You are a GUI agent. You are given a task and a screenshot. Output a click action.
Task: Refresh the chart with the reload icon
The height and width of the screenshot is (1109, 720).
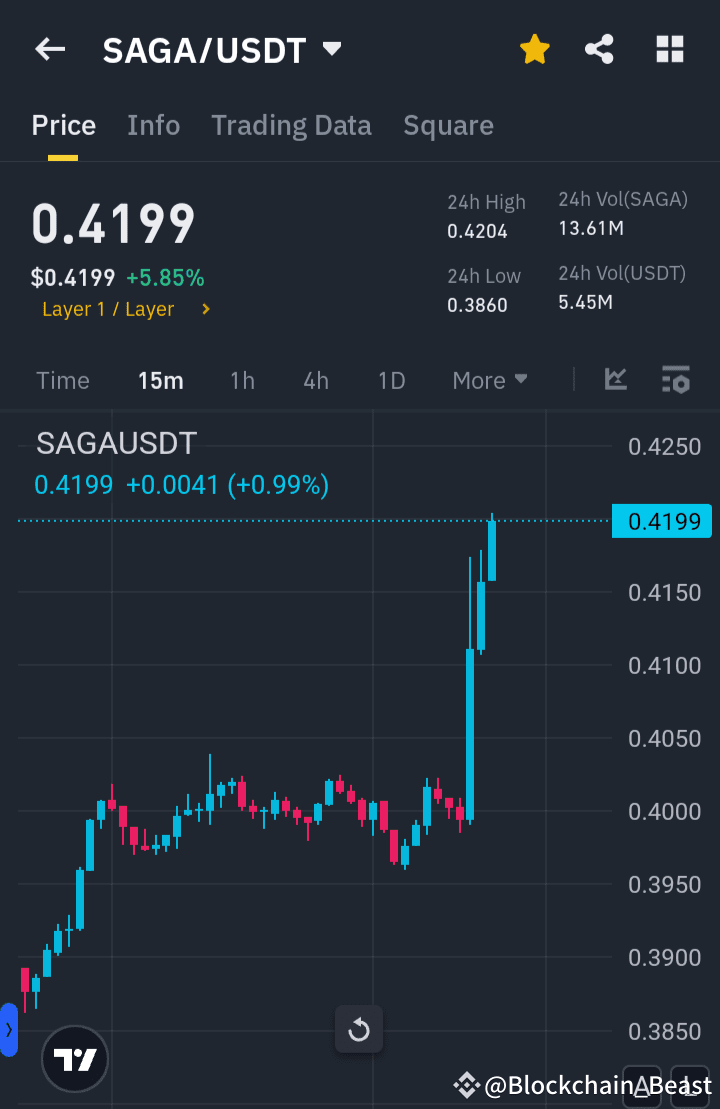click(359, 1030)
